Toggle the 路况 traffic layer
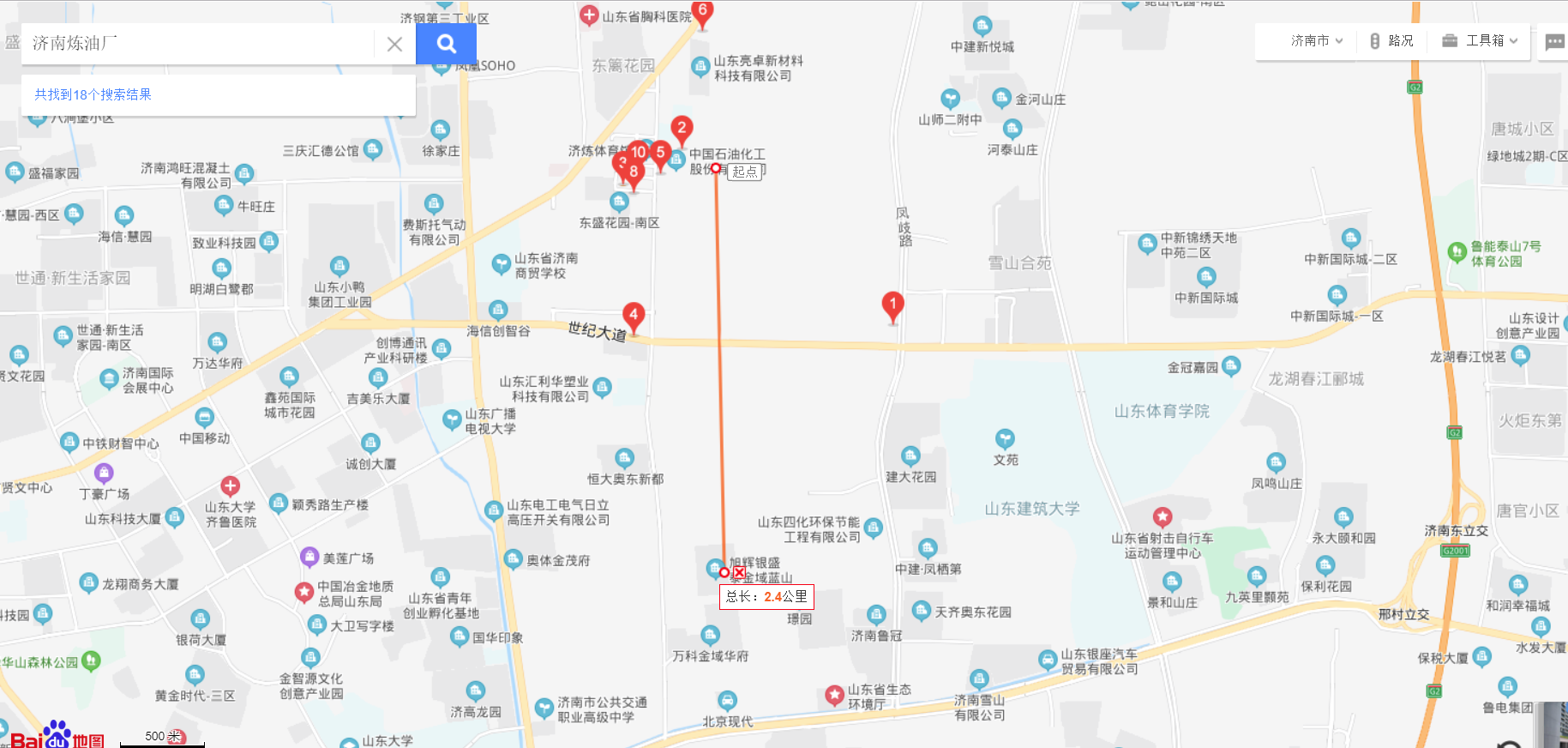Screen dimensions: 1568x748 click(1391, 40)
